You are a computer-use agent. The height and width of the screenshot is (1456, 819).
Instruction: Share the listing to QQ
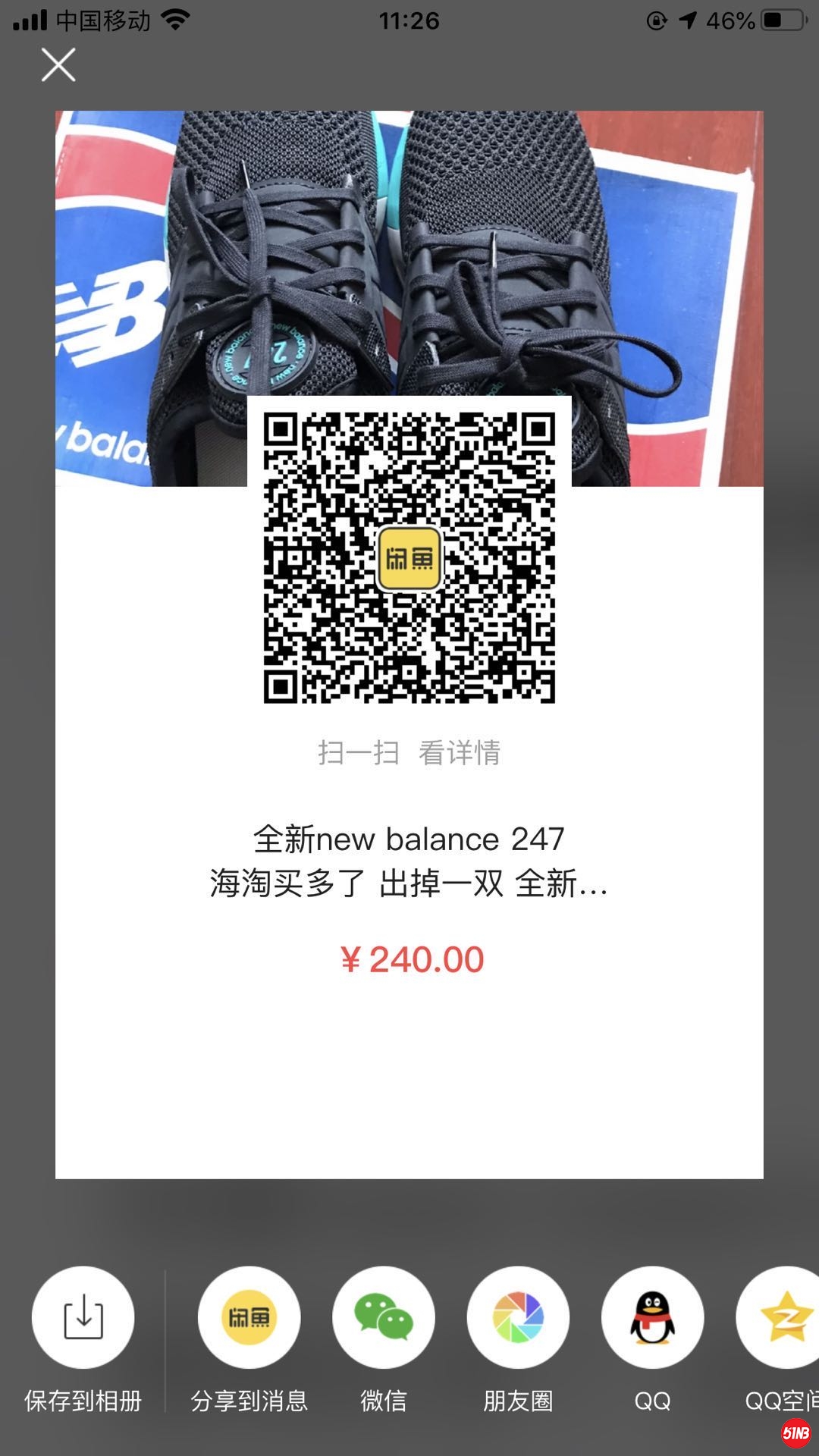click(x=652, y=1318)
